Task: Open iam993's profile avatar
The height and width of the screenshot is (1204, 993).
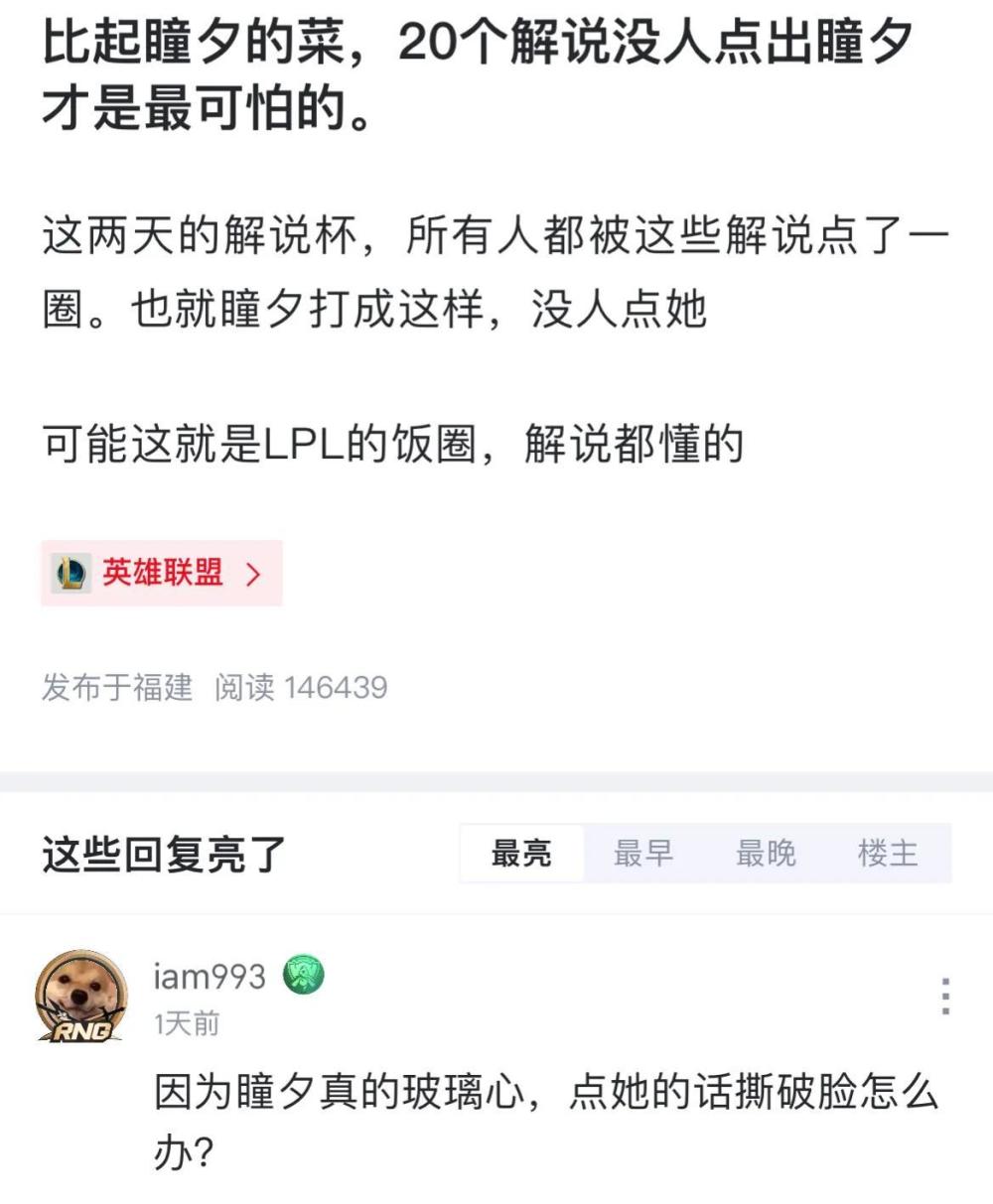Action: [81, 996]
